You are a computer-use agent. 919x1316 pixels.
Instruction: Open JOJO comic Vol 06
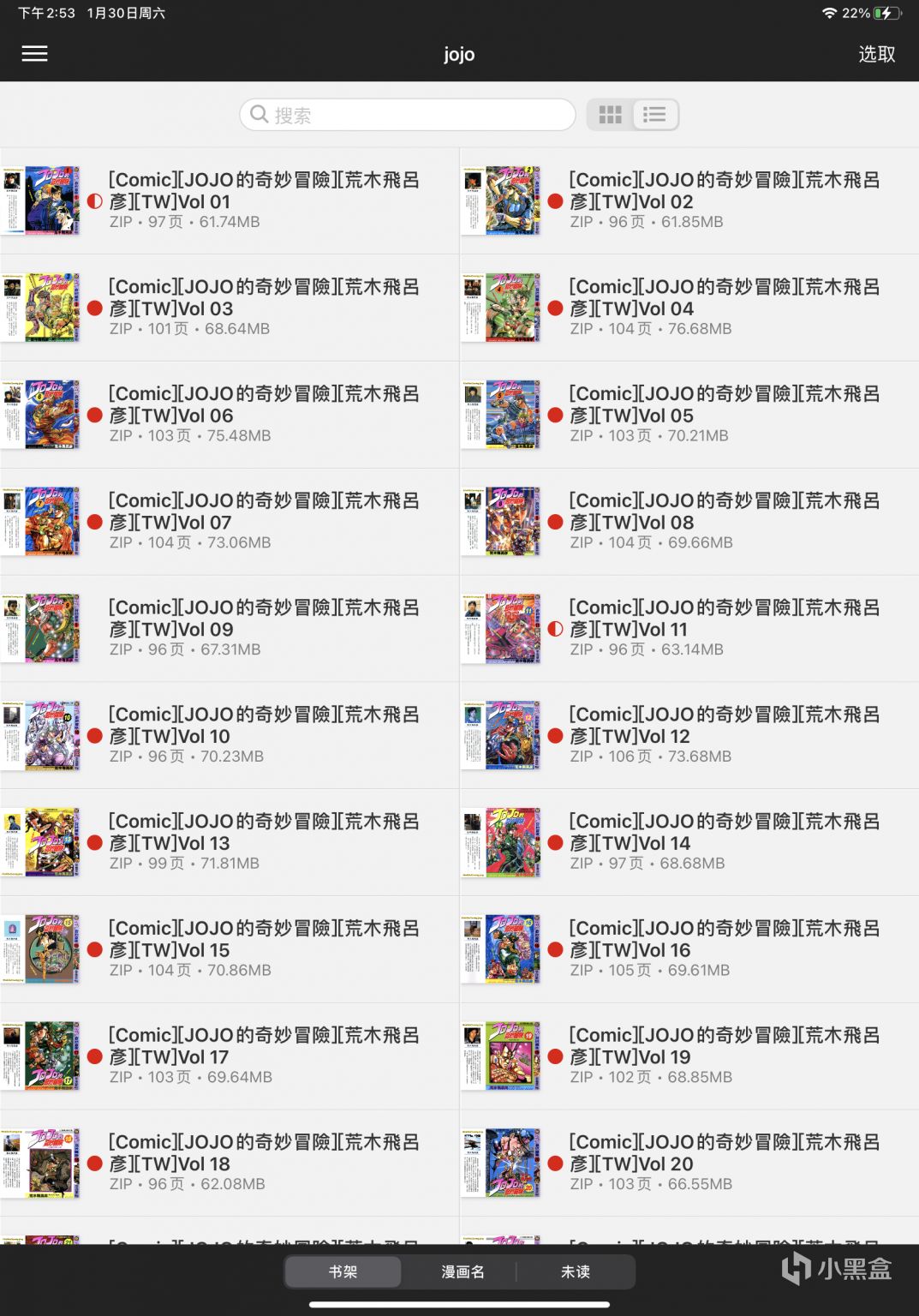click(230, 415)
